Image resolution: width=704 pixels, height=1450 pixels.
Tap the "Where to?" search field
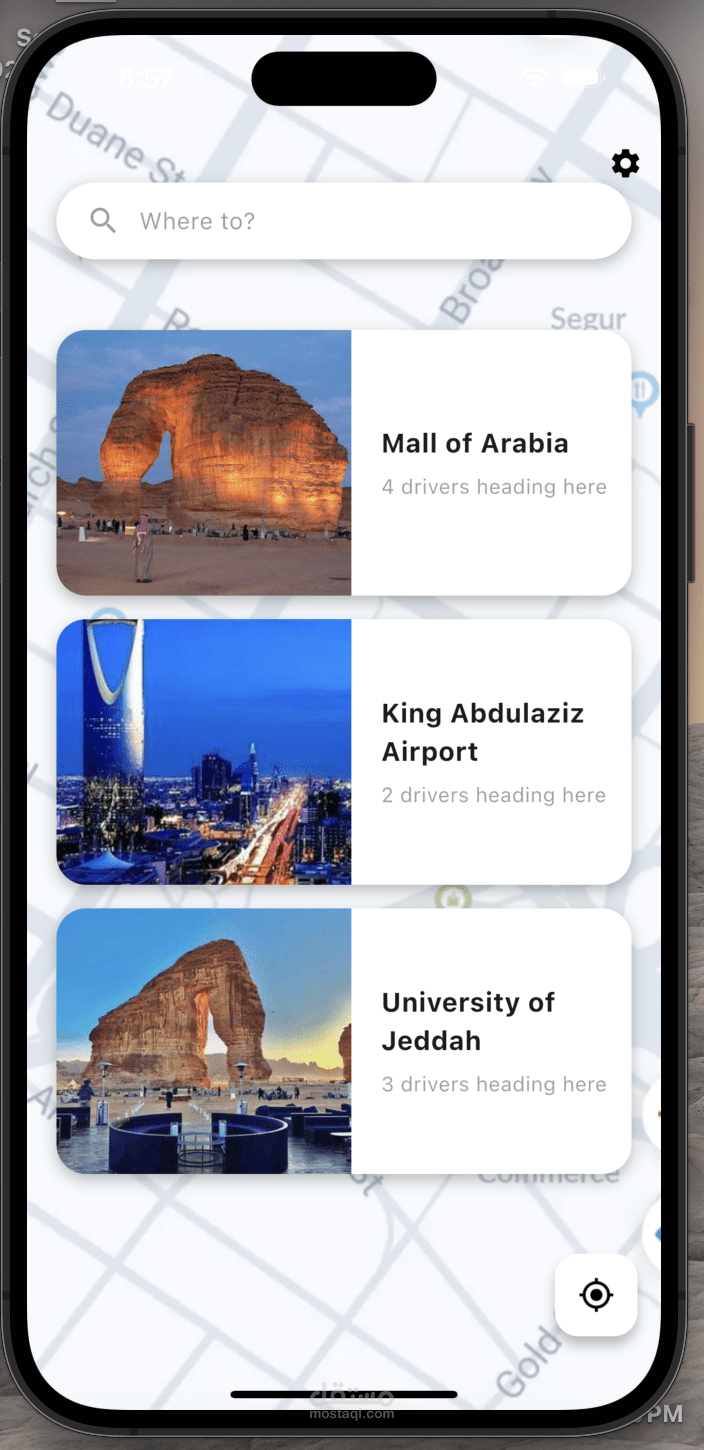344,221
